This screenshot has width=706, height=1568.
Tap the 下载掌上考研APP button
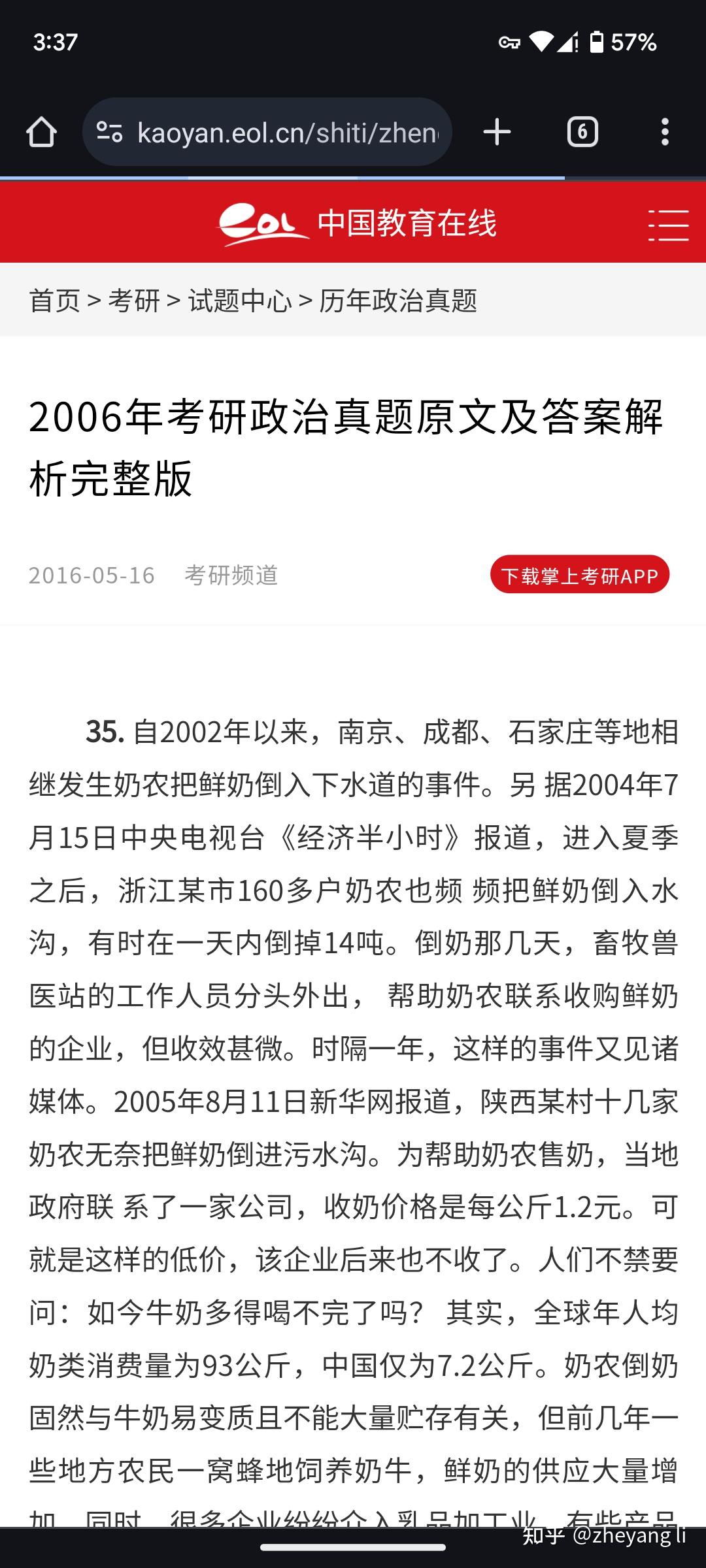pyautogui.click(x=580, y=575)
